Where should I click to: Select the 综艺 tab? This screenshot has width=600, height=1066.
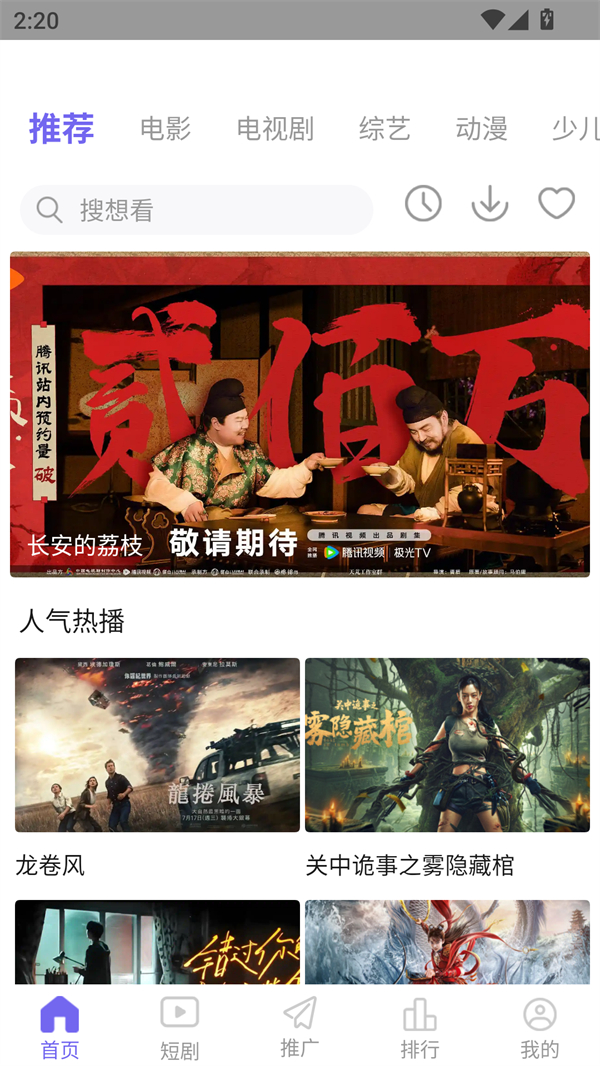click(385, 129)
